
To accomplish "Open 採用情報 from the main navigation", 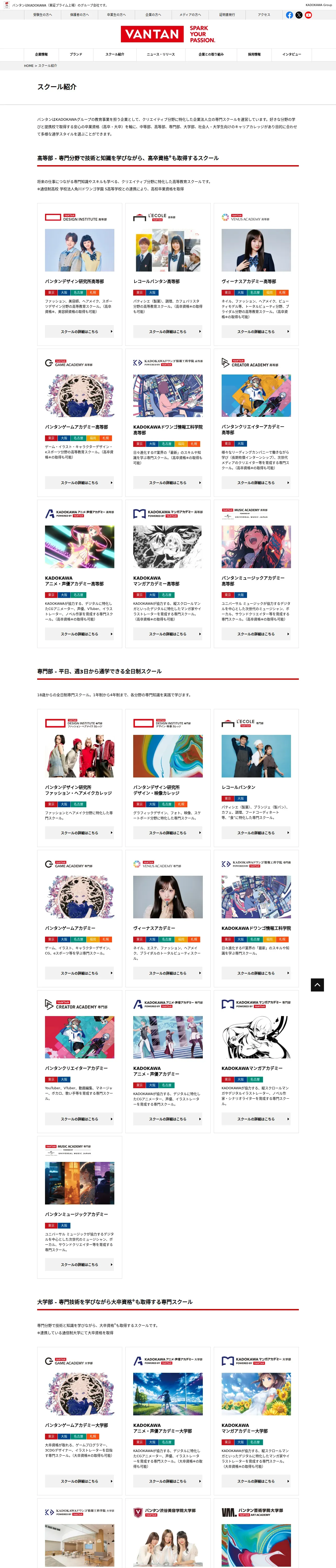I will (254, 54).
